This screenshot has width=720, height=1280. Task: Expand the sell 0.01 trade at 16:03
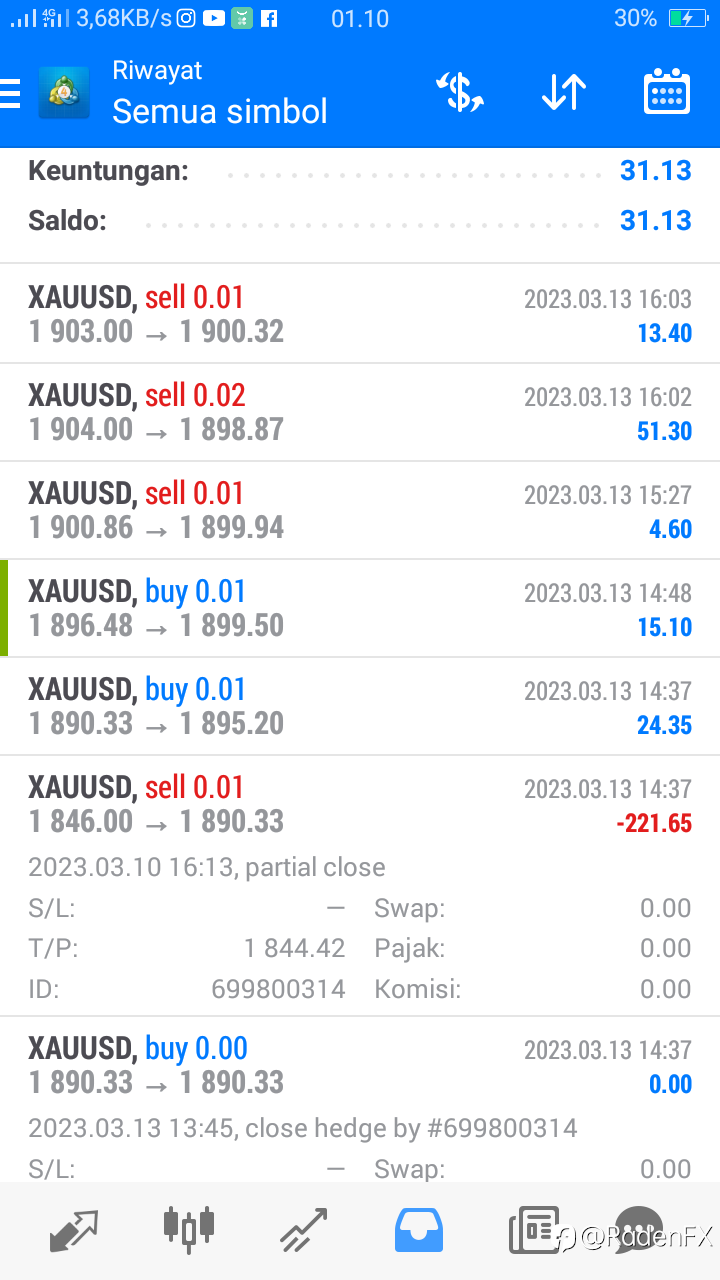(x=360, y=314)
